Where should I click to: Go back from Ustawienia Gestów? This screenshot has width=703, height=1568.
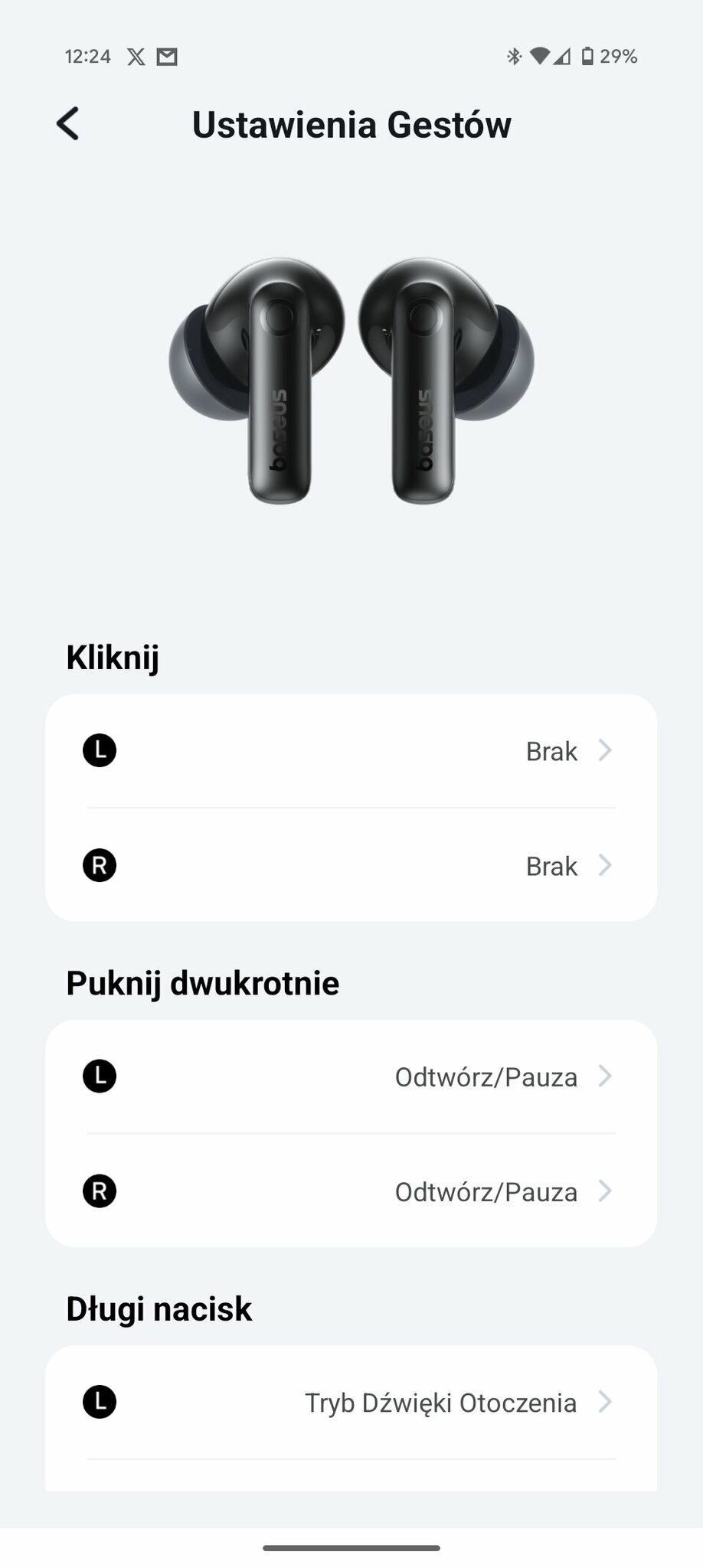[x=68, y=124]
